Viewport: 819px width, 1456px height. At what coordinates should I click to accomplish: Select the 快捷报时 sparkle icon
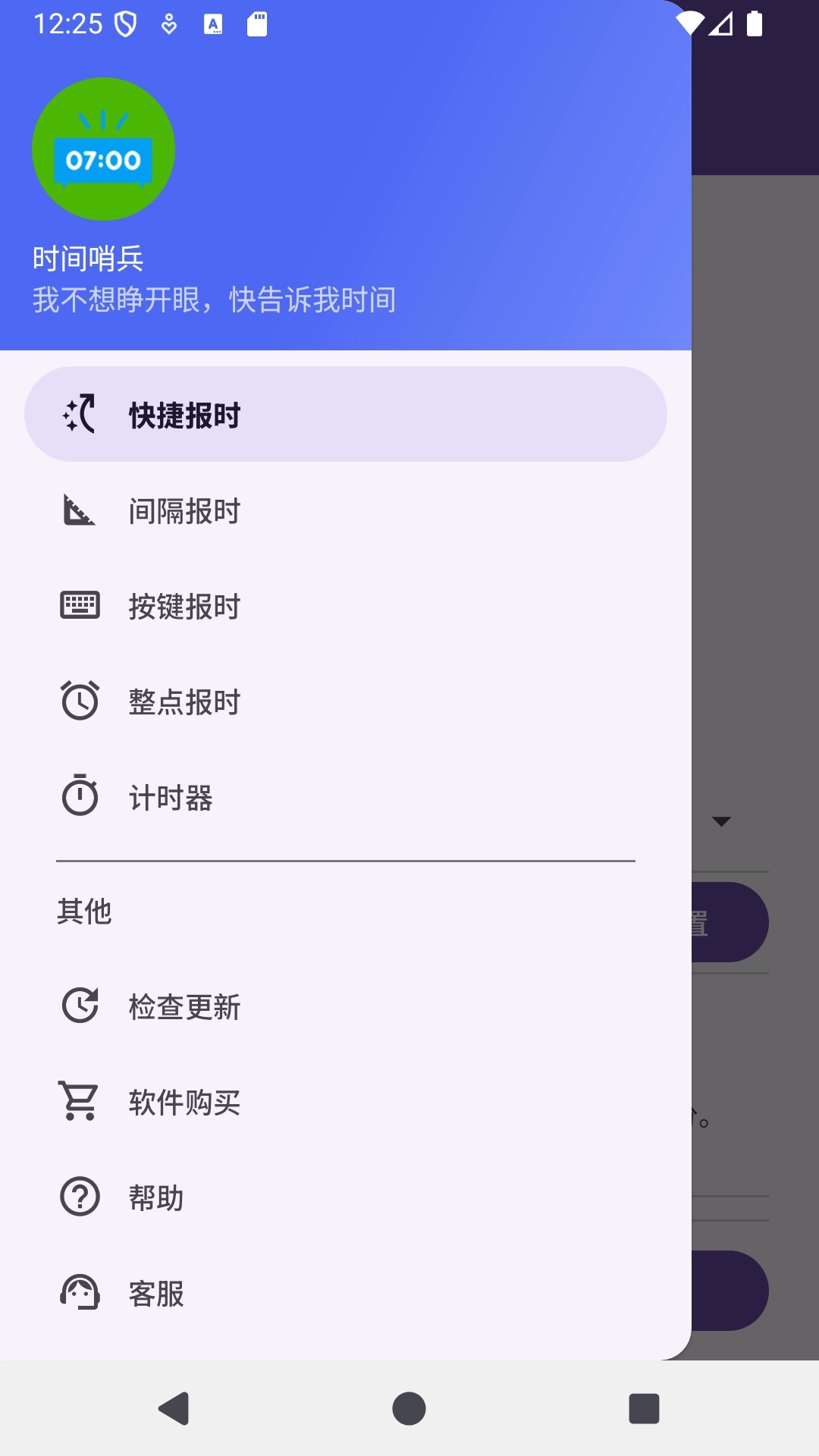coord(80,414)
